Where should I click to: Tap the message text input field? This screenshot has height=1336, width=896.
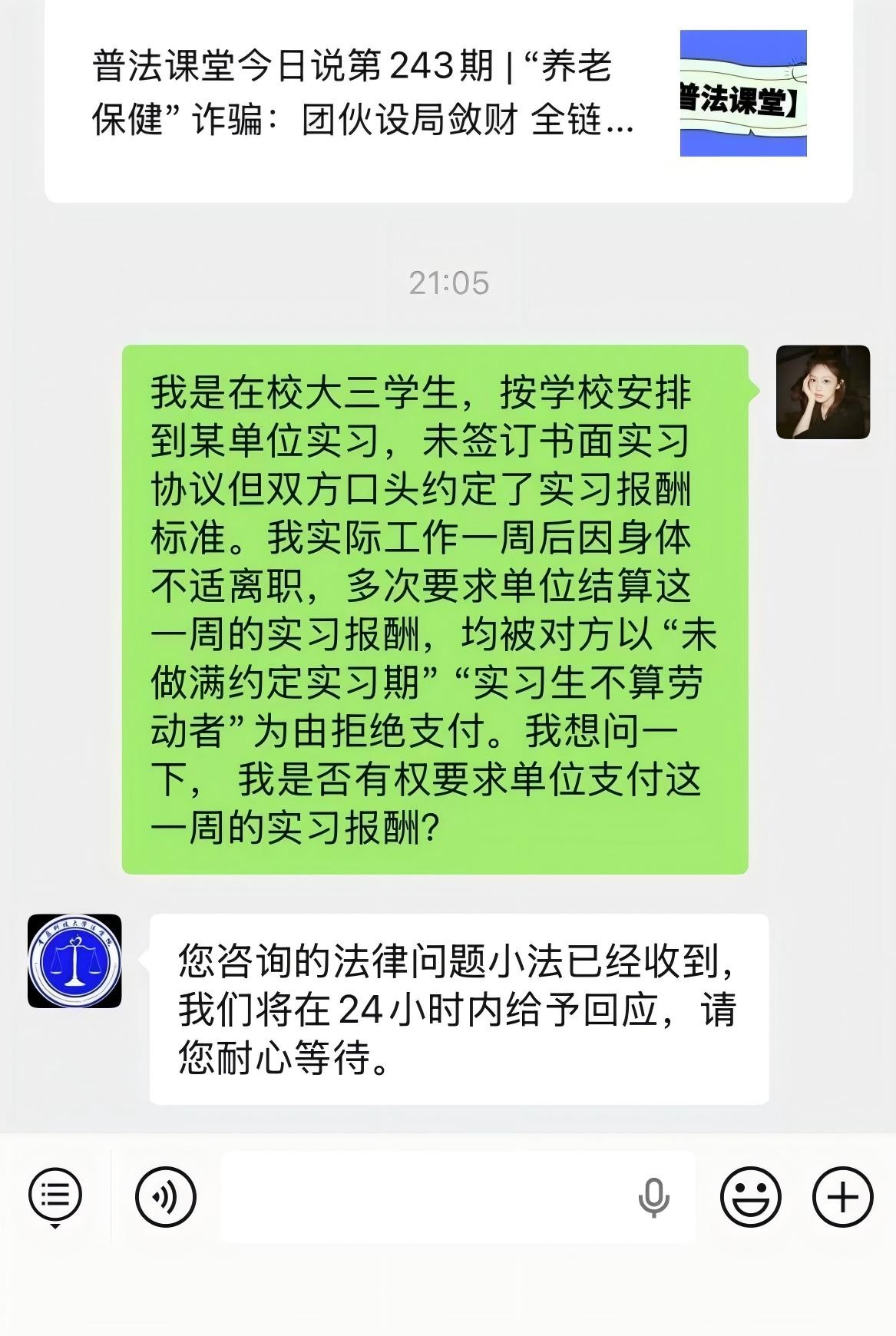pyautogui.click(x=422, y=1196)
